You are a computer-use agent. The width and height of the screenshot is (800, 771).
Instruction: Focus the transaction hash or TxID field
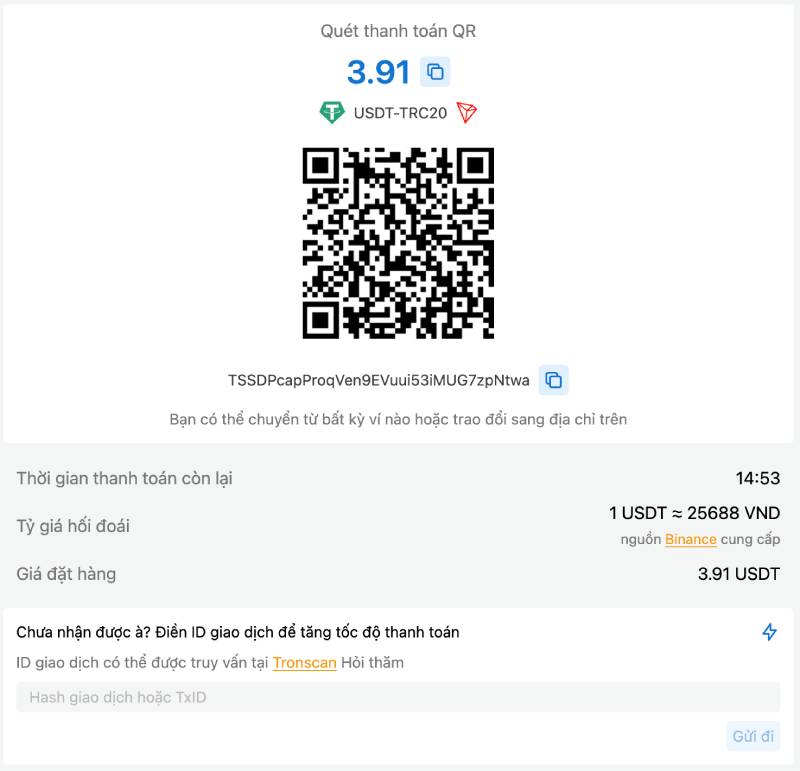point(398,697)
